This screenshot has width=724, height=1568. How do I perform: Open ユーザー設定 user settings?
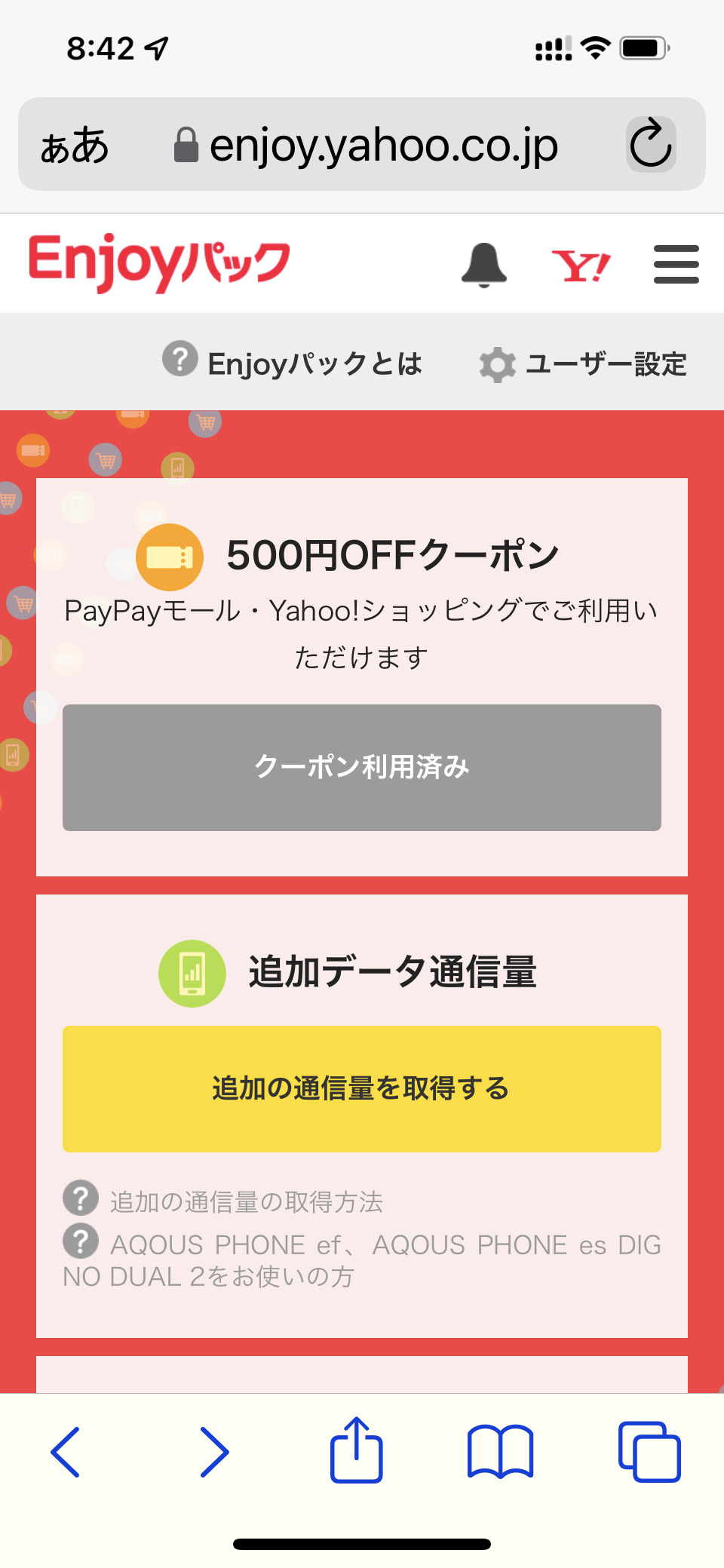point(582,364)
